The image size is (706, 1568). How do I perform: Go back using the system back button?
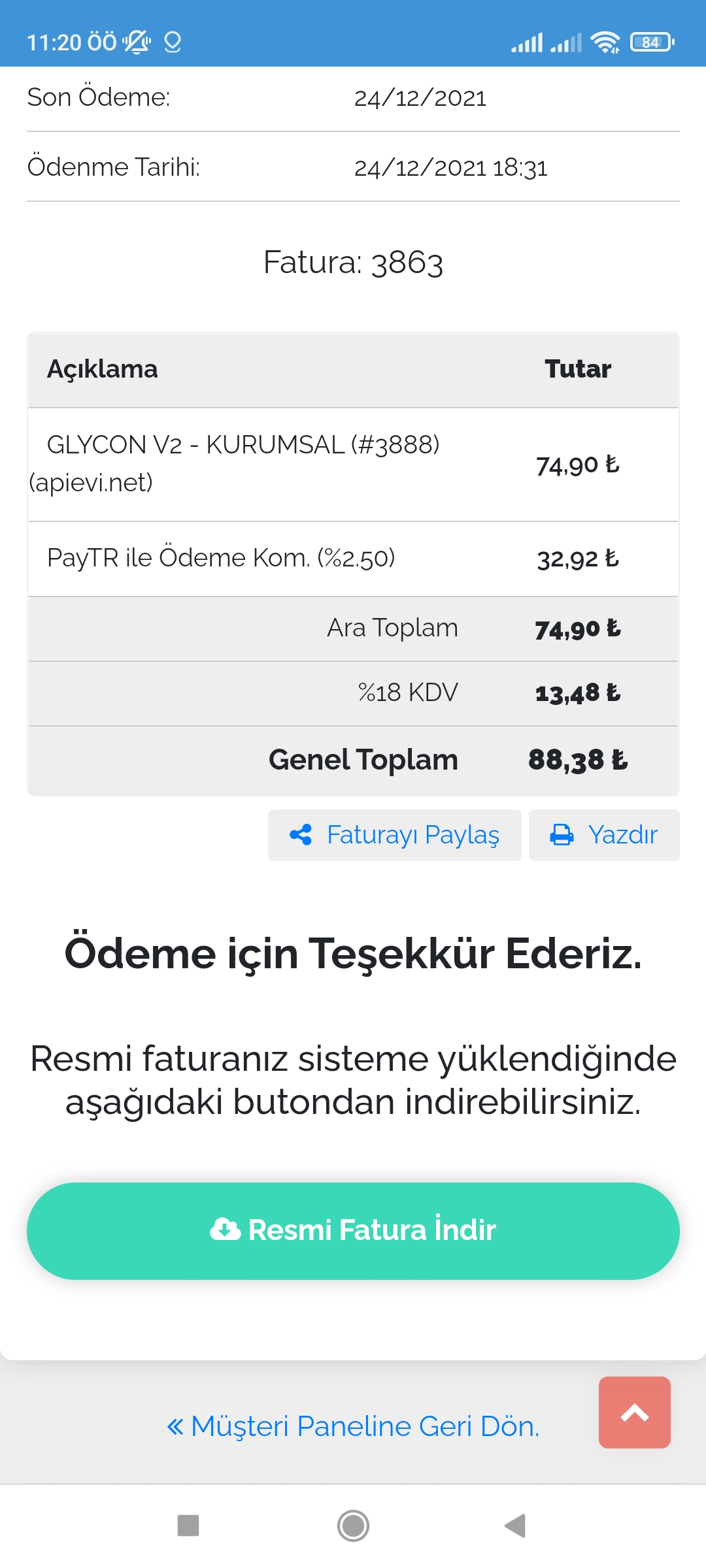point(516,1526)
